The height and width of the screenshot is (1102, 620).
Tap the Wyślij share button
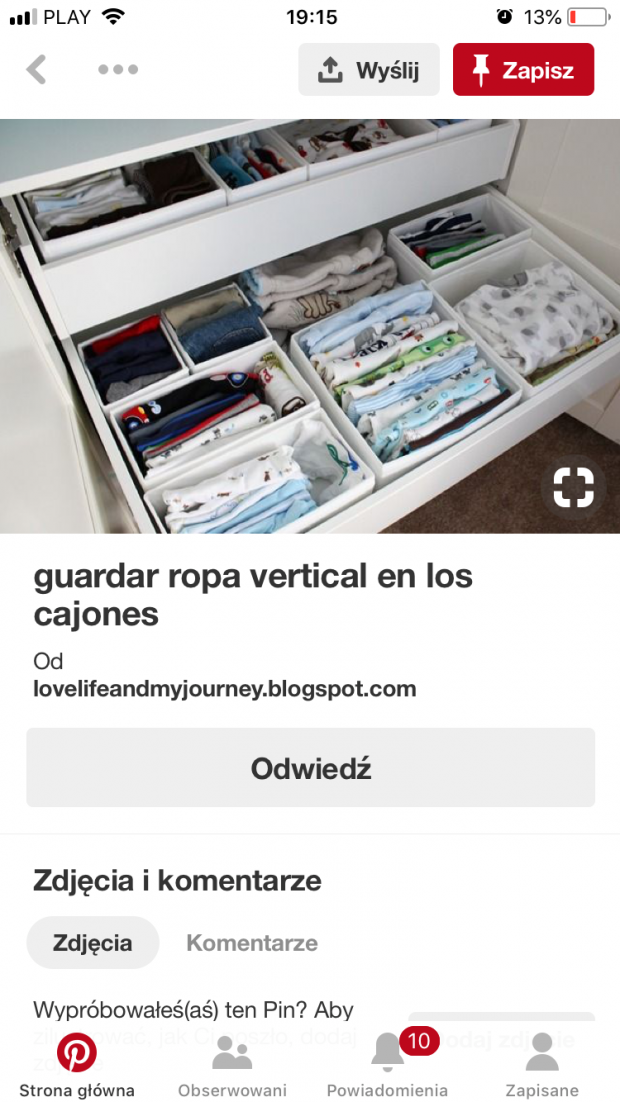[369, 70]
